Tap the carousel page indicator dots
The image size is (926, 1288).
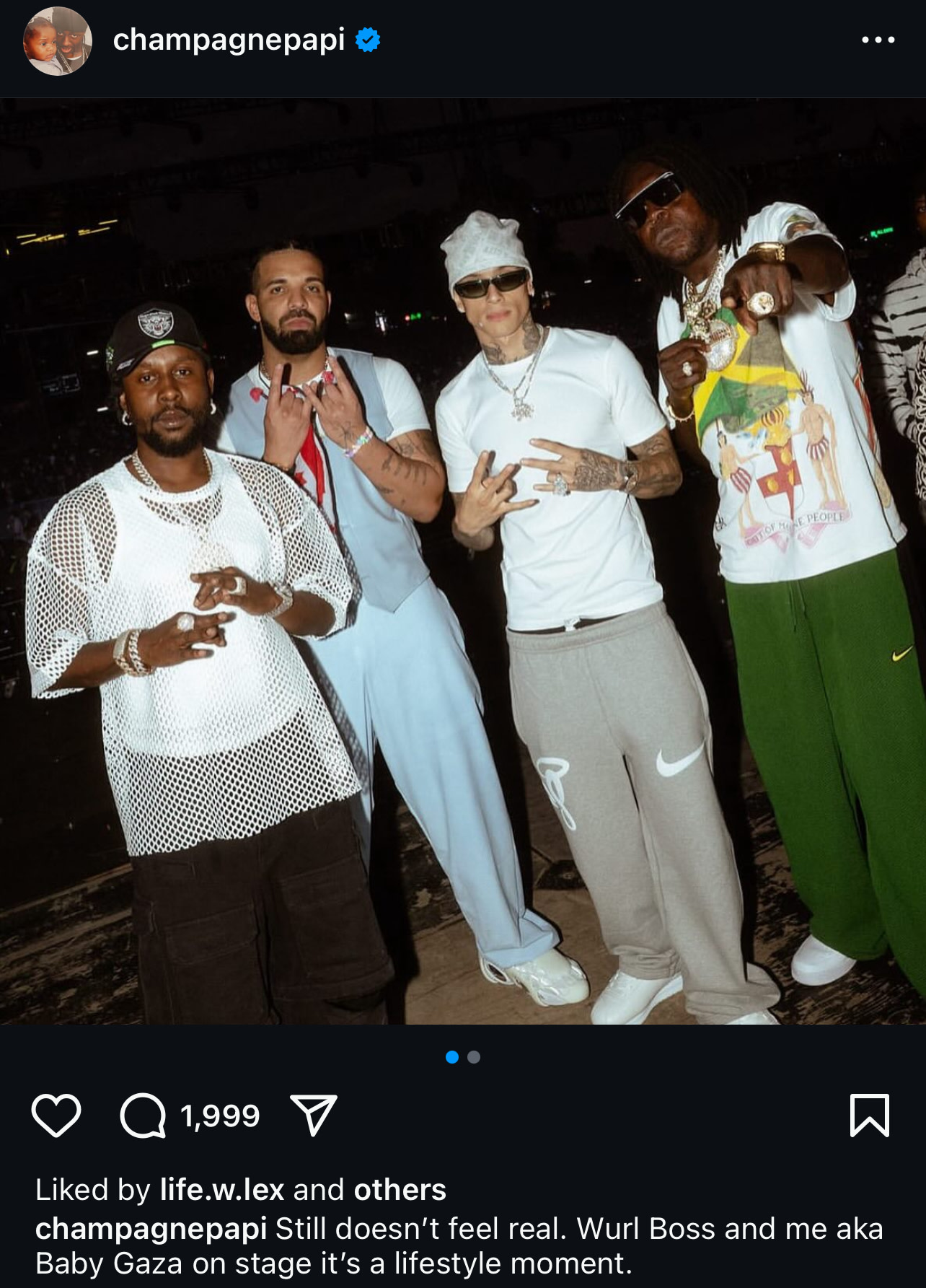tap(463, 1057)
